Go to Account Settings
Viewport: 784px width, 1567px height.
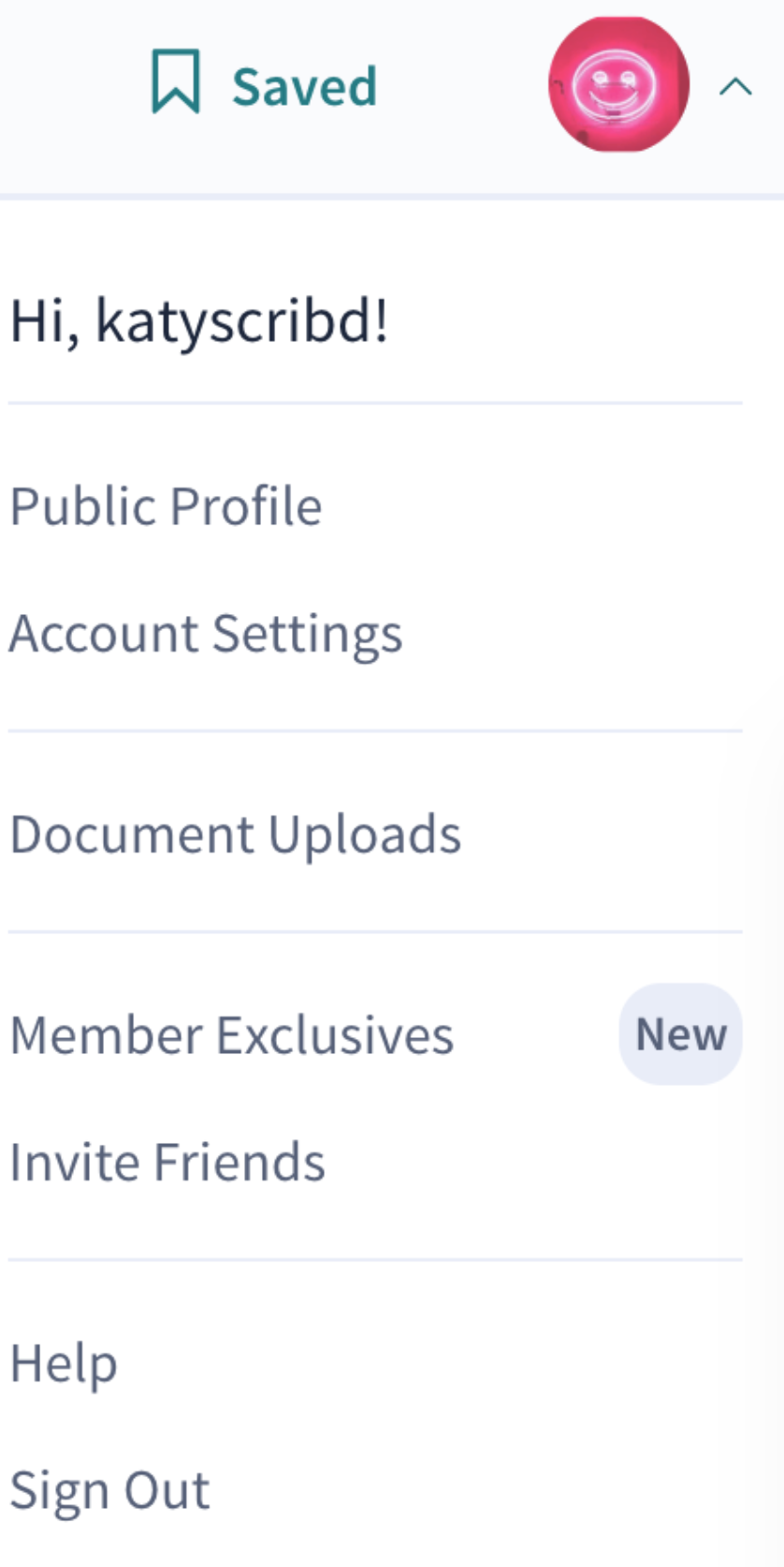(206, 634)
